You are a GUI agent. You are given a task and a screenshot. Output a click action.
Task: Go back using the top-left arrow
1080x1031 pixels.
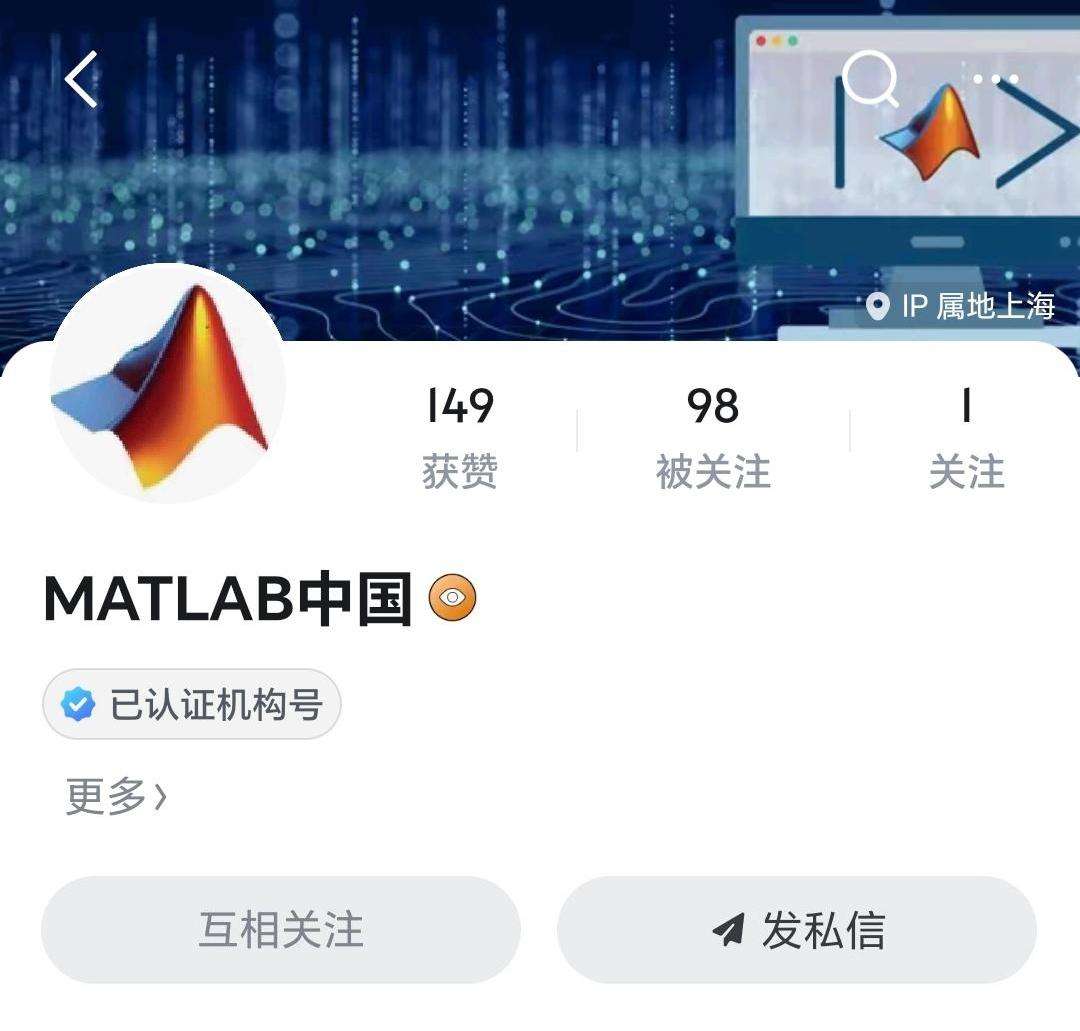pos(81,79)
